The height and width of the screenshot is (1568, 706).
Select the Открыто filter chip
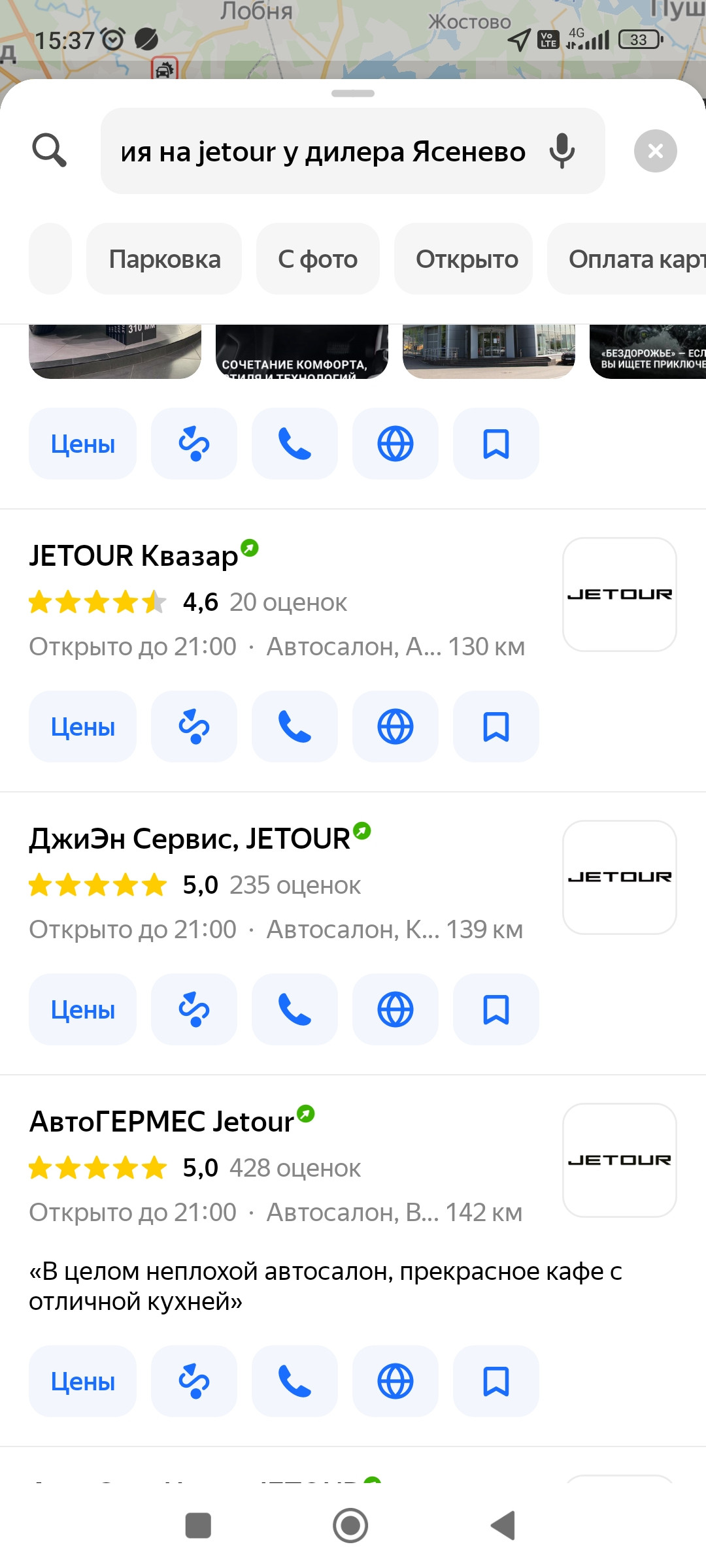tap(466, 259)
